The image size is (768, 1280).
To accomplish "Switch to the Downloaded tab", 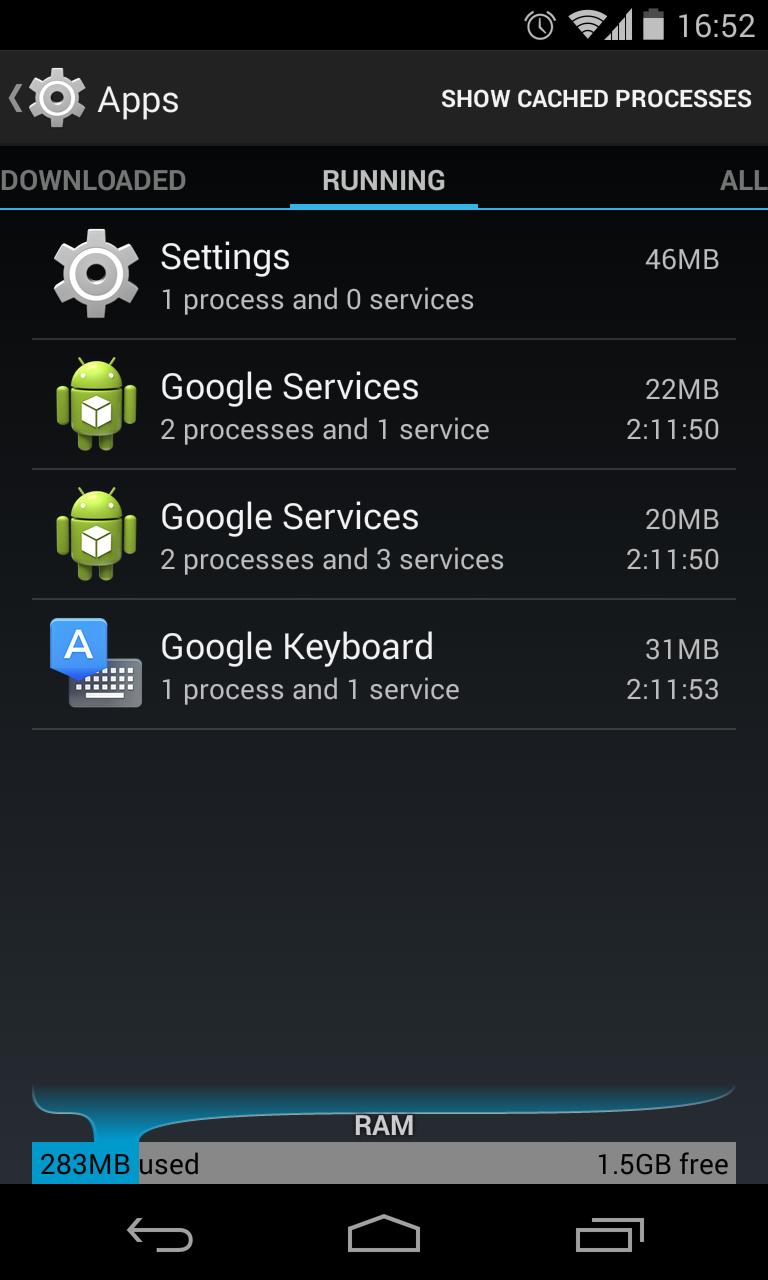I will (x=93, y=180).
